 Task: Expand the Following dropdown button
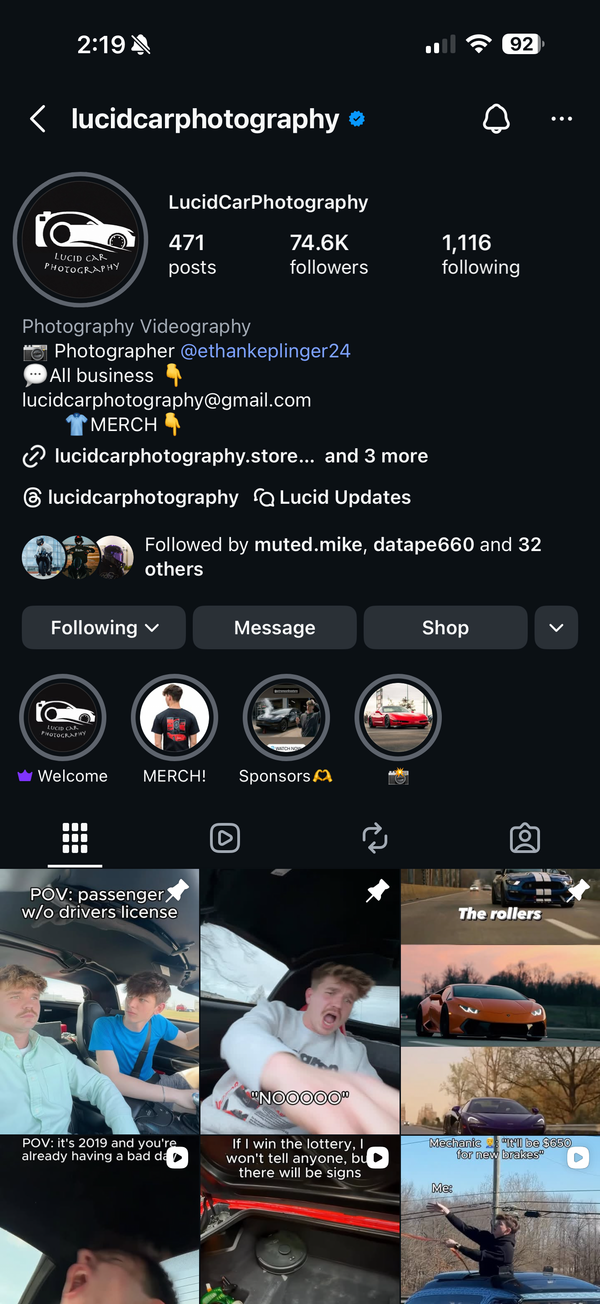pos(104,628)
